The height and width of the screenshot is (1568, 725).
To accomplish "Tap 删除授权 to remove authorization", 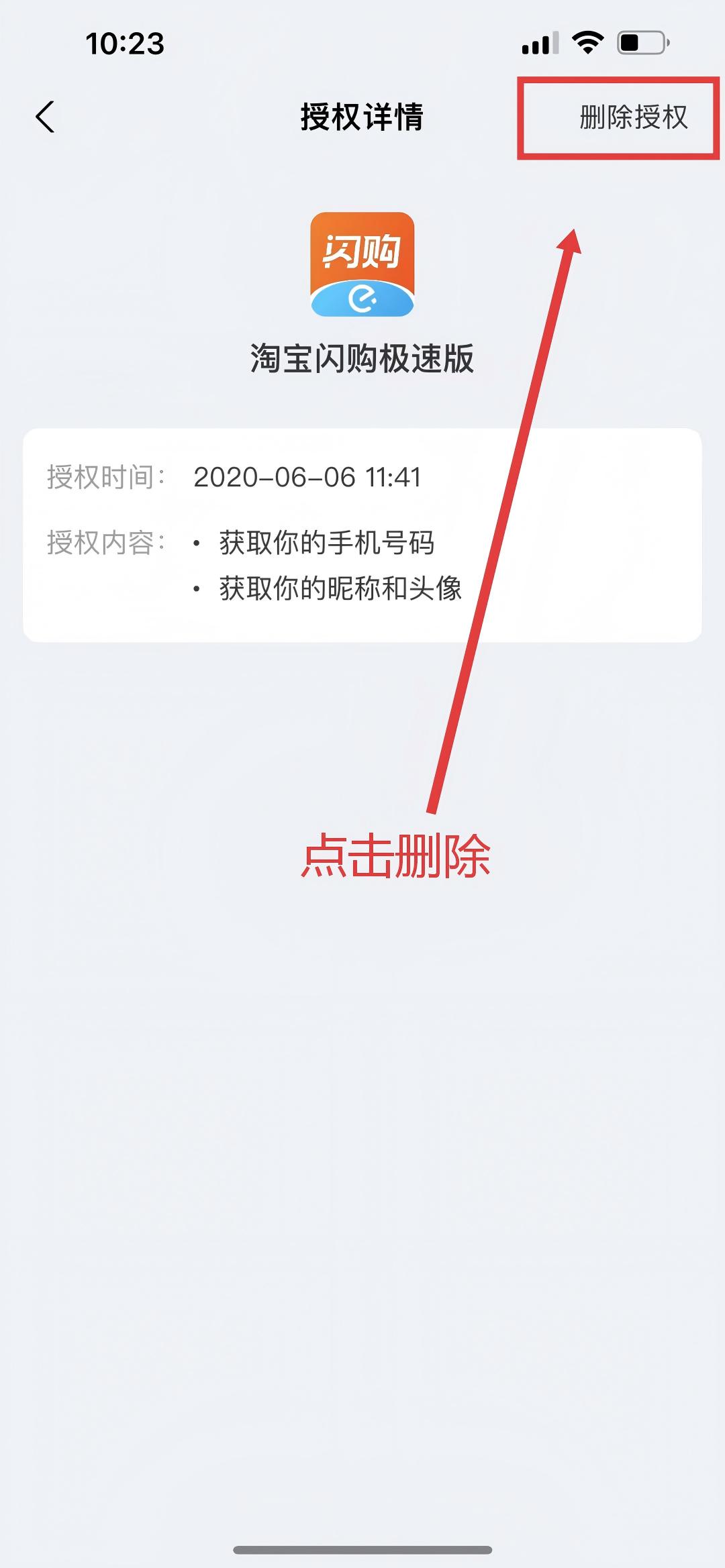I will tap(633, 117).
